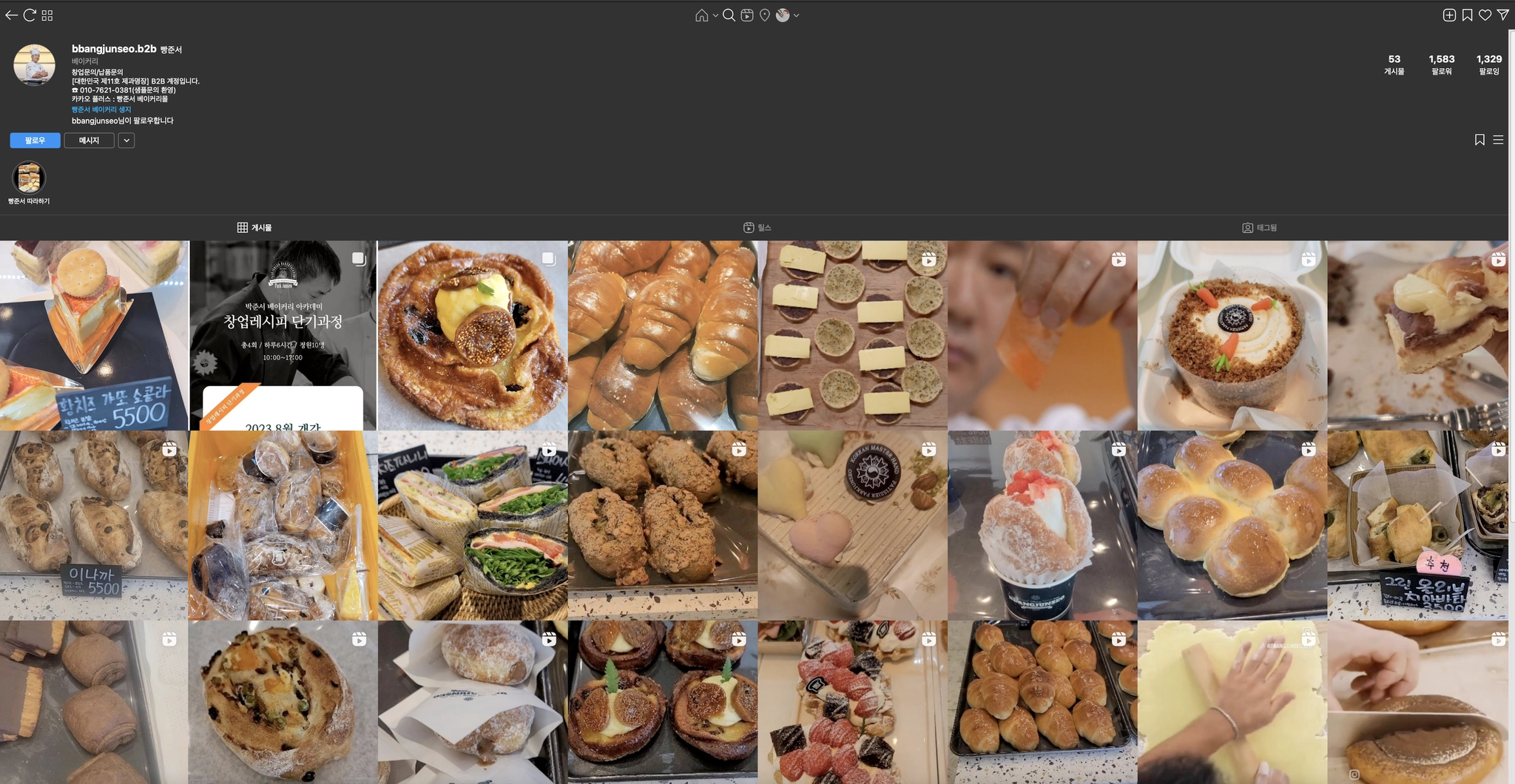This screenshot has width=1515, height=784.
Task: Switch to the 태그됨 tab
Action: click(1260, 228)
